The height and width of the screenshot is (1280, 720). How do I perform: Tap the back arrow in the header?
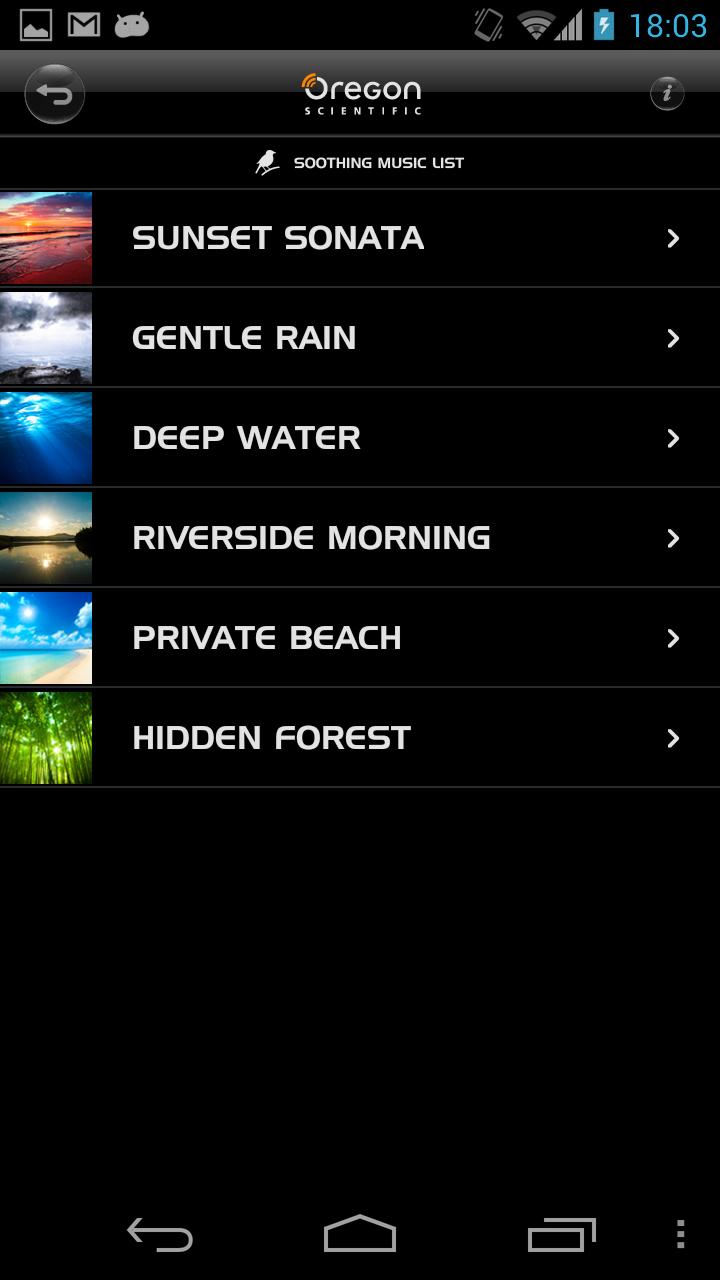point(54,94)
